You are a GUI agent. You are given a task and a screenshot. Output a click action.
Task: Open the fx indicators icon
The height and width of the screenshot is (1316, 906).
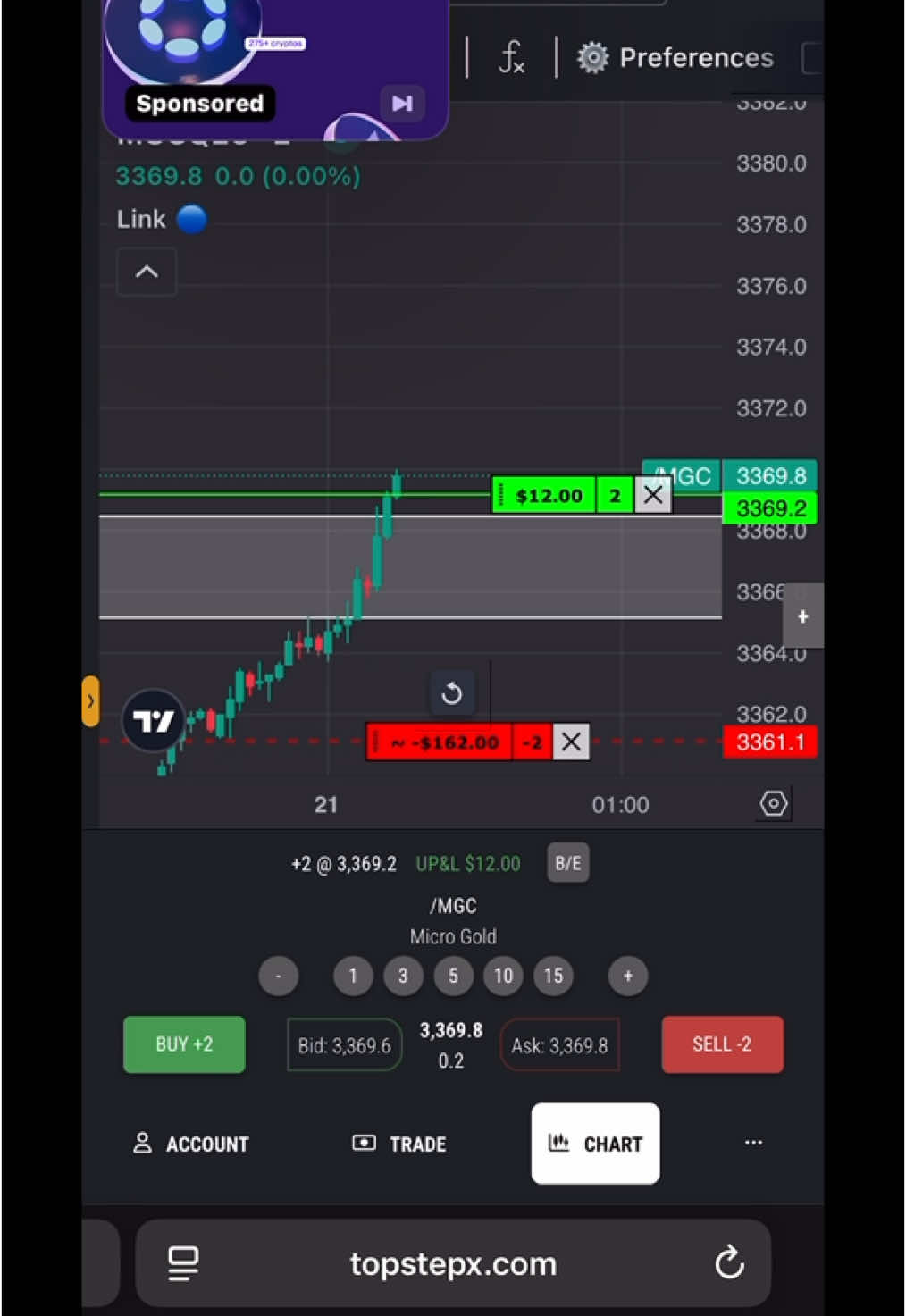512,57
